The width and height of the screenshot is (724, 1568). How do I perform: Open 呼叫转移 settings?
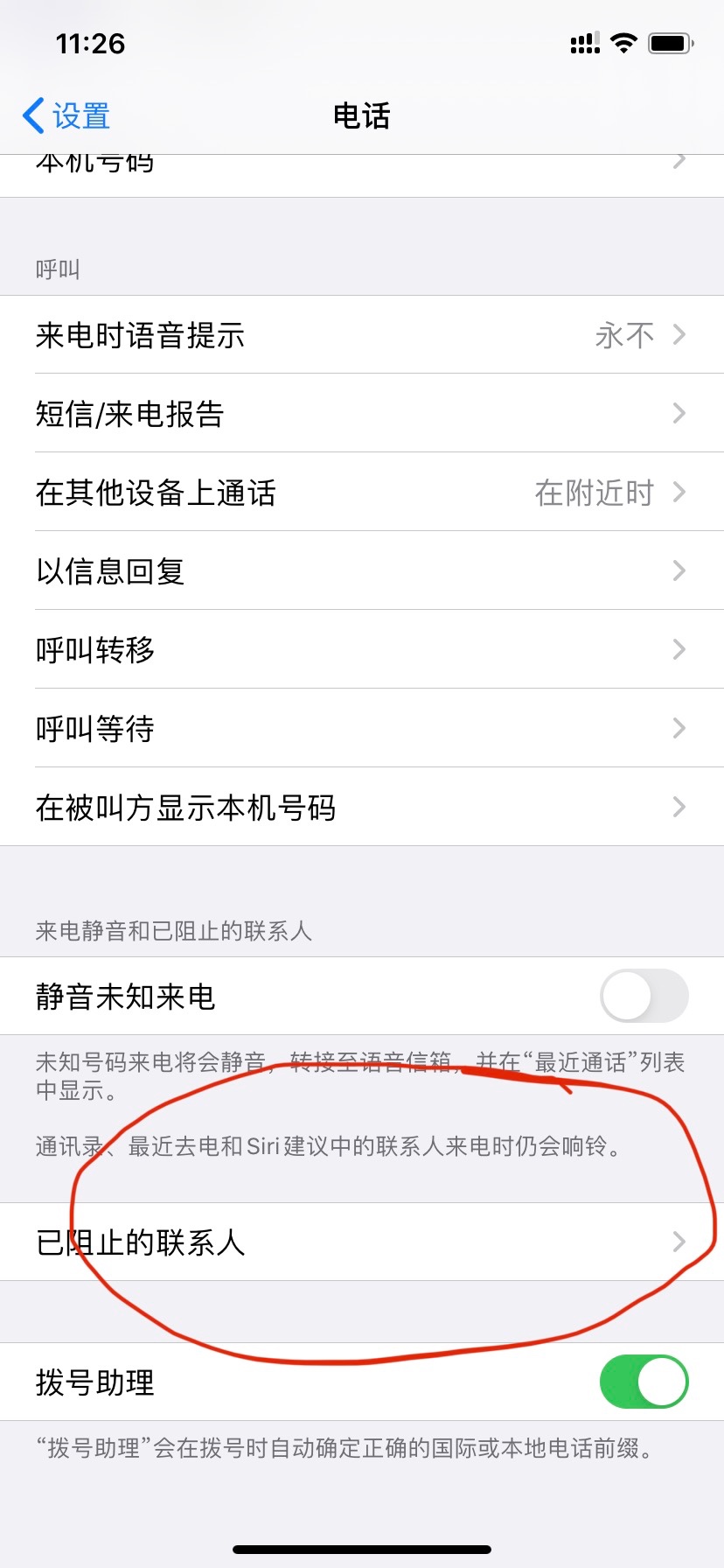(x=362, y=650)
